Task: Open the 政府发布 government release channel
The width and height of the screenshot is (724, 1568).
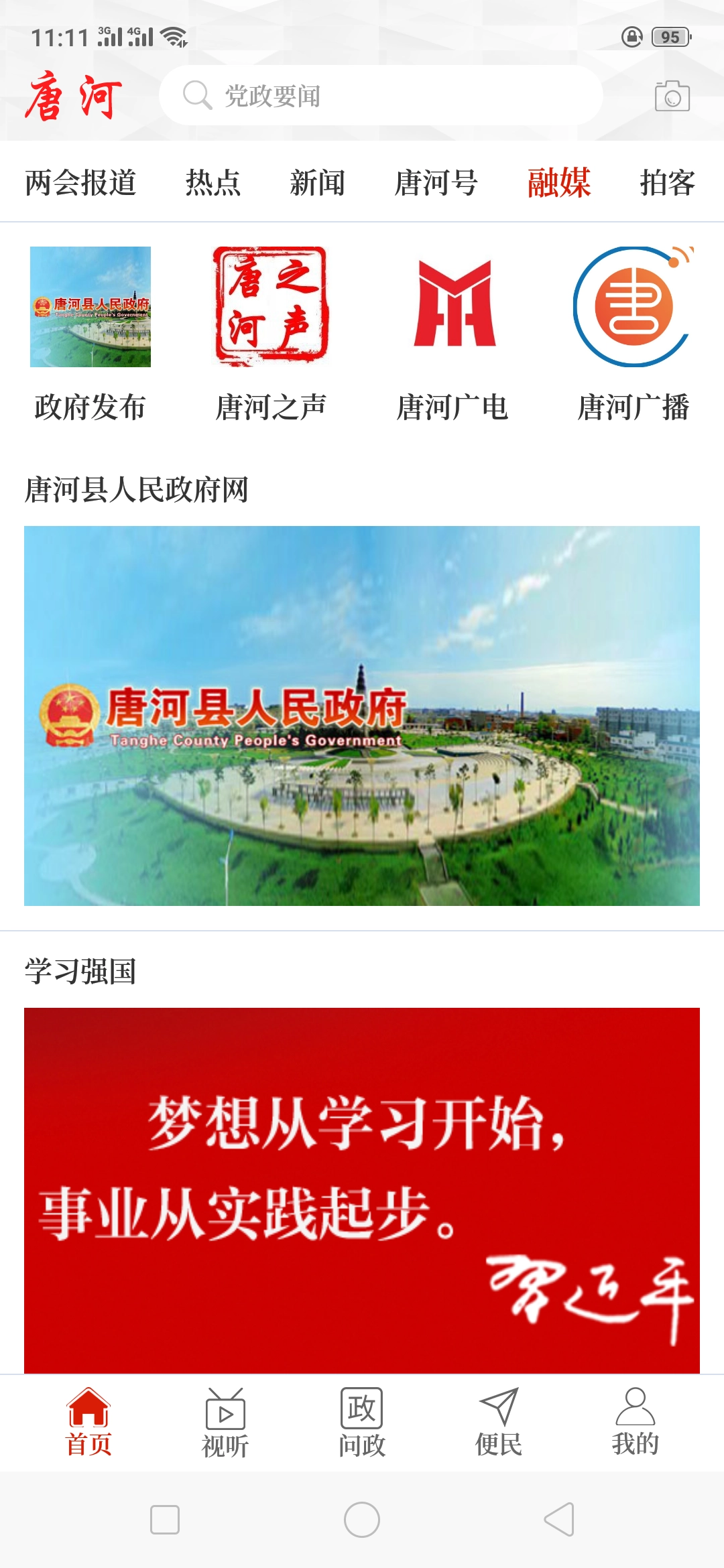Action: pos(92,308)
